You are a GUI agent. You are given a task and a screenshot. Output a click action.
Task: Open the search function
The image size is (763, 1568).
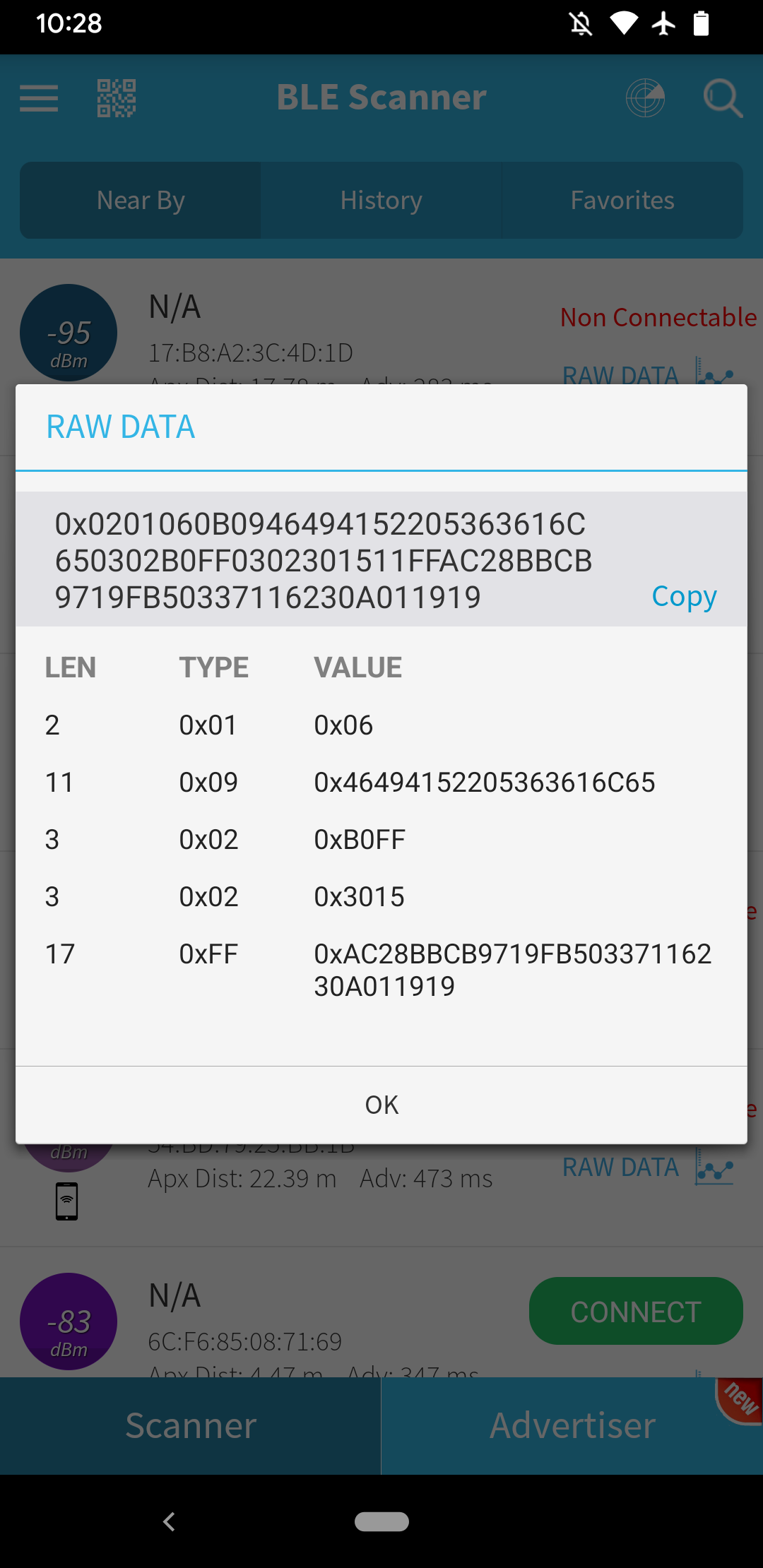pyautogui.click(x=723, y=98)
